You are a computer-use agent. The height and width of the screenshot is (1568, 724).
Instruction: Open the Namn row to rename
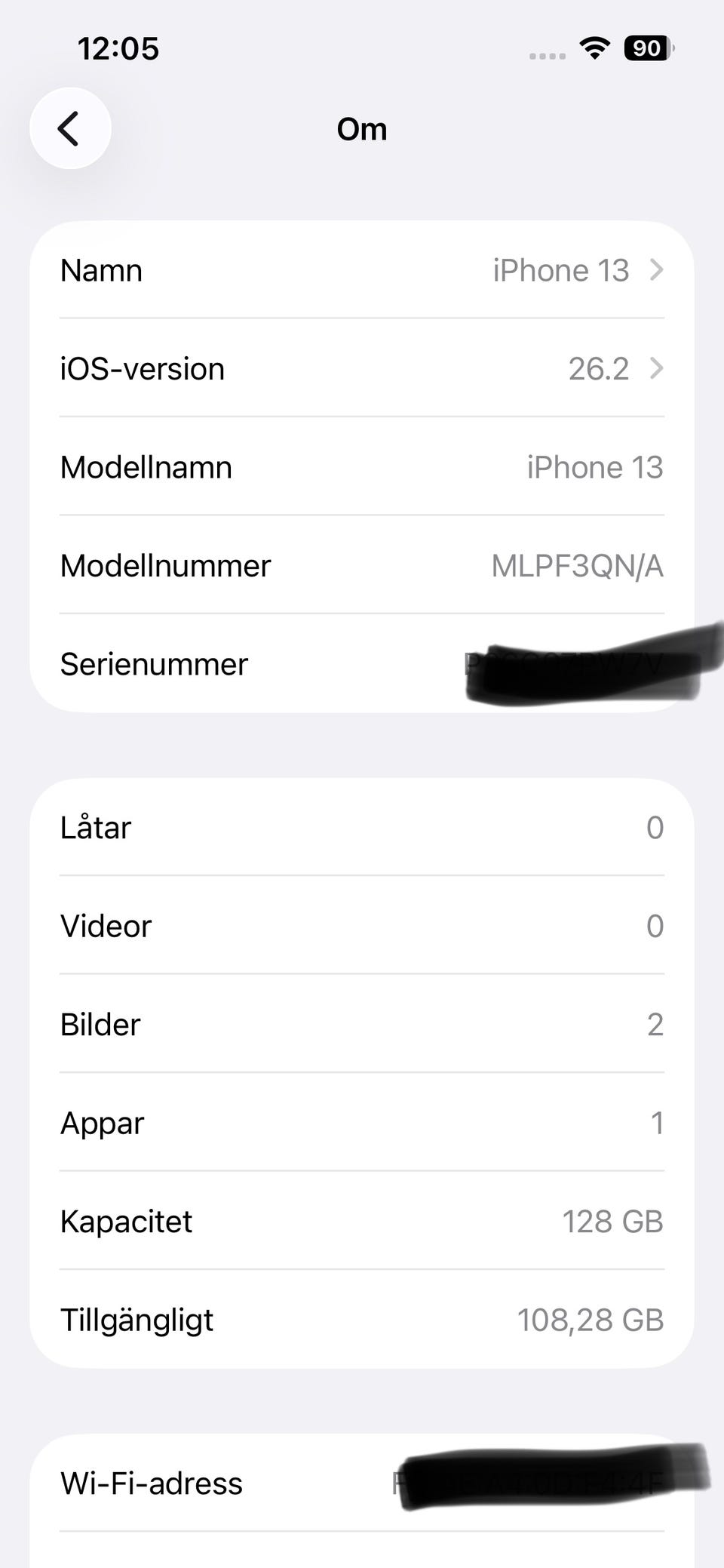362,270
